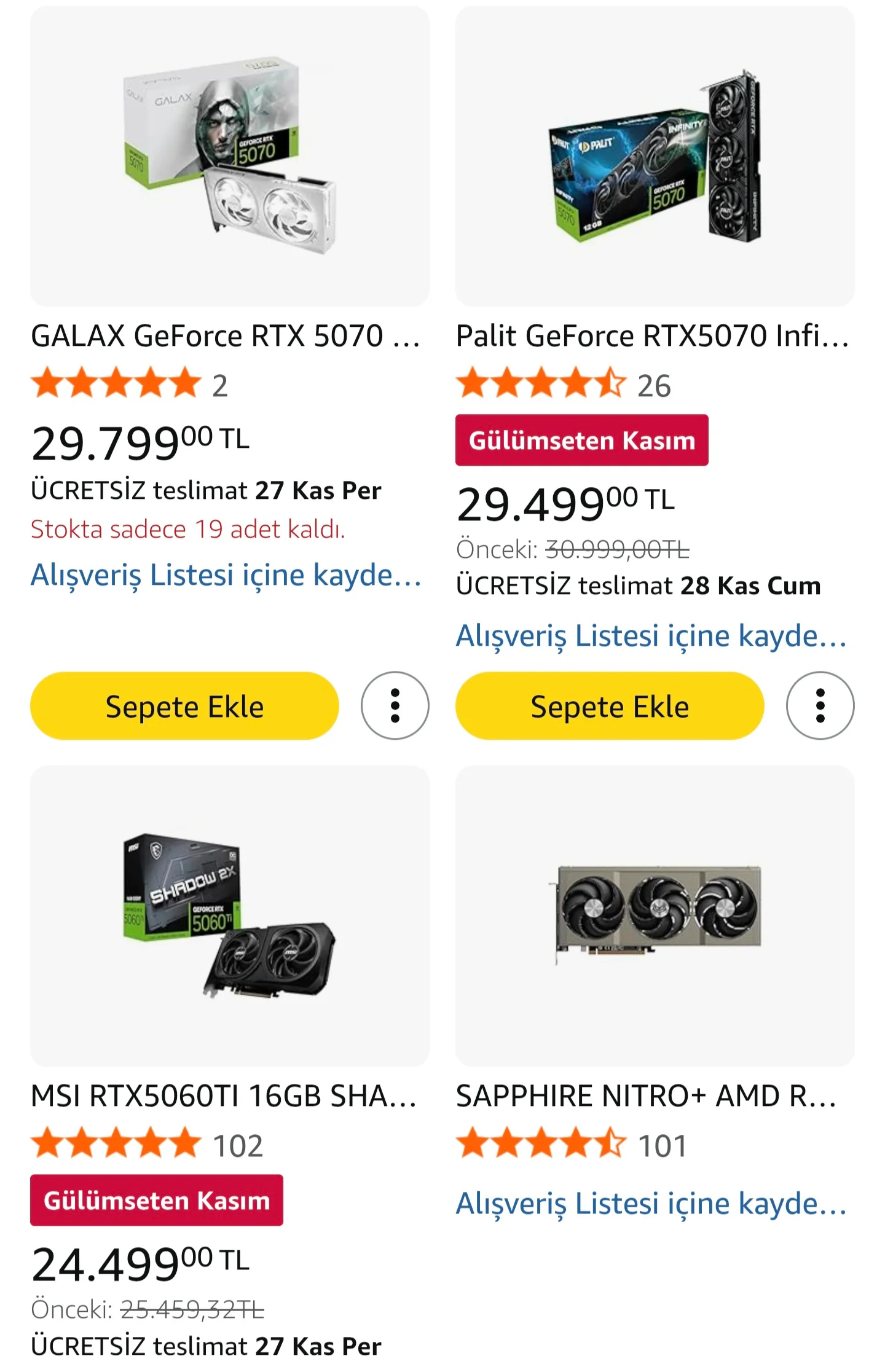Open the Palit GeForce RTX5070 product image
Screen dimensions: 885x1372
click(655, 157)
